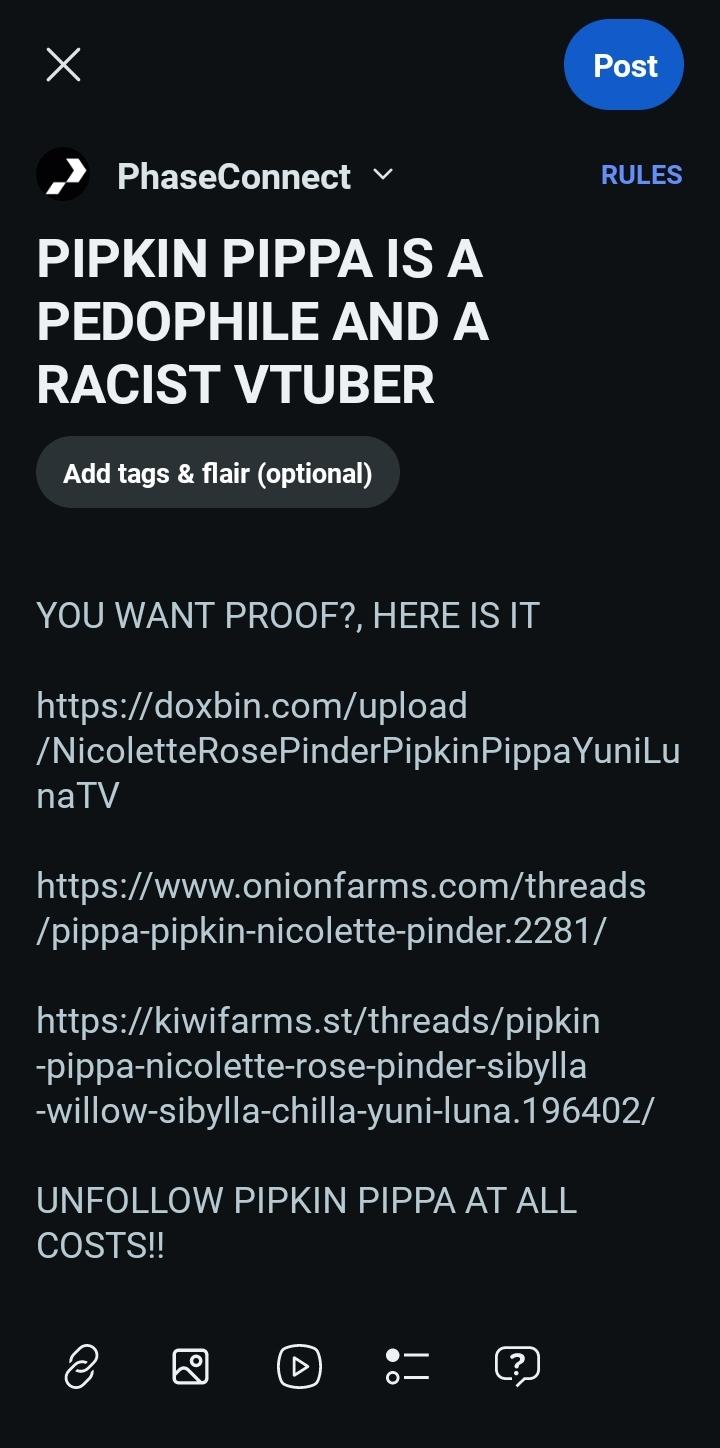Image resolution: width=720 pixels, height=1448 pixels.
Task: View the community RULES
Action: coord(641,175)
